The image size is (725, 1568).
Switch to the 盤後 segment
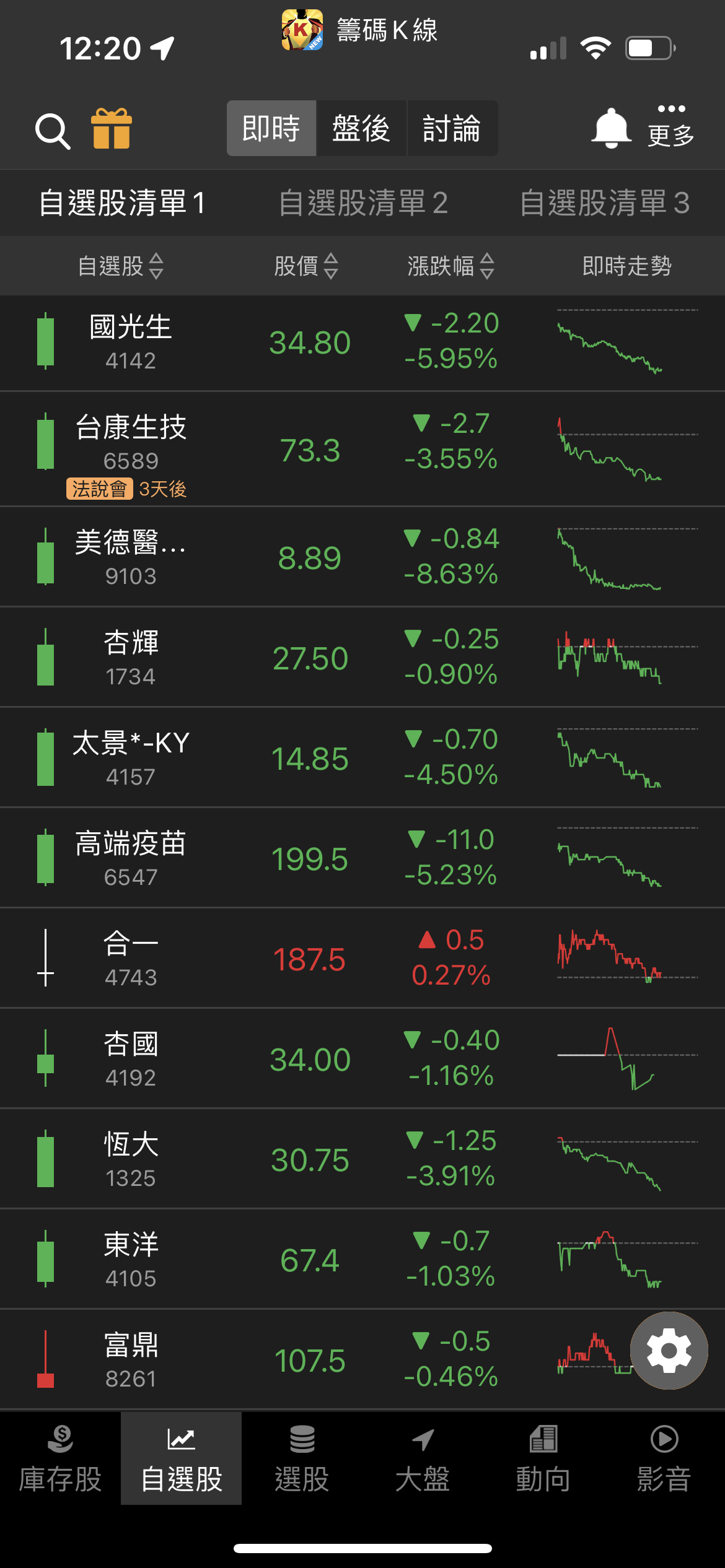click(x=361, y=128)
